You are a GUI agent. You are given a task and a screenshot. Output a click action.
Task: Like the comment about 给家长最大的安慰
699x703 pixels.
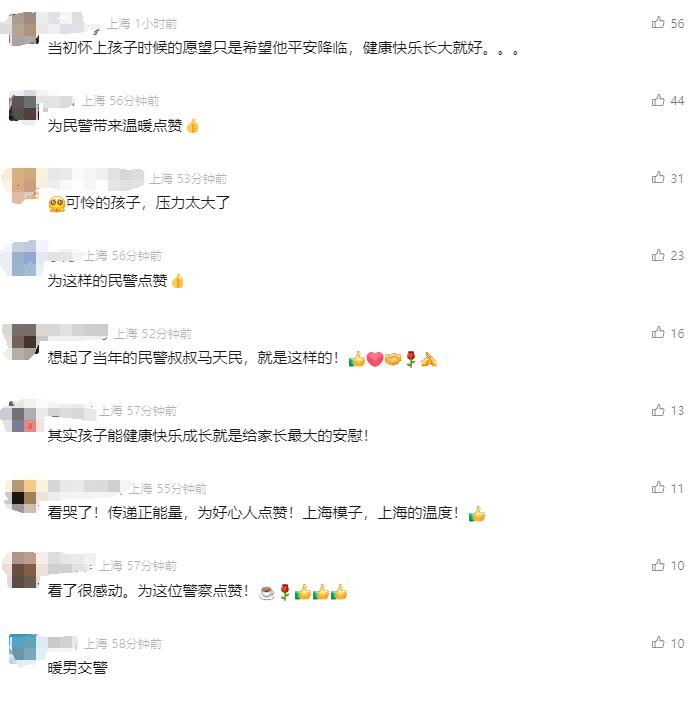[x=658, y=410]
